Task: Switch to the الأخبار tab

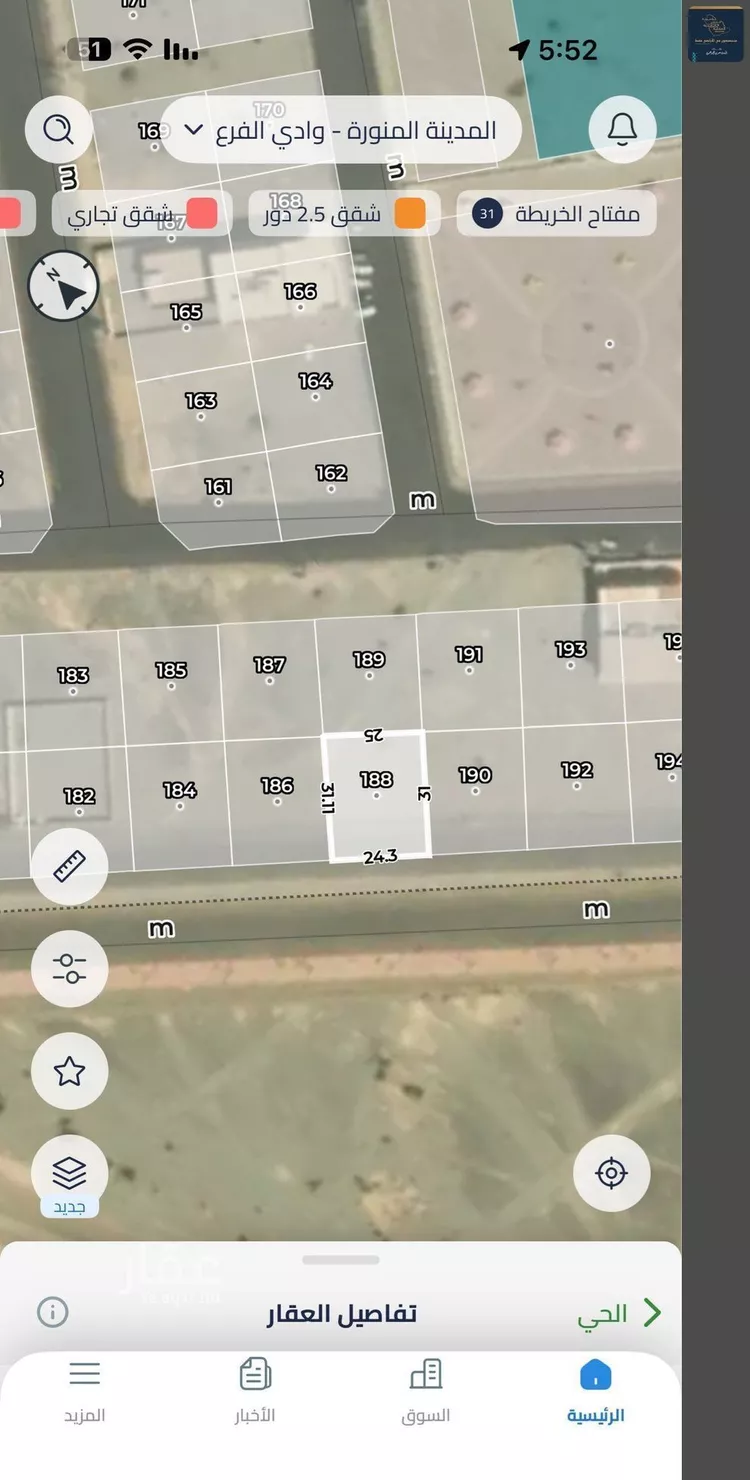Action: (255, 1390)
